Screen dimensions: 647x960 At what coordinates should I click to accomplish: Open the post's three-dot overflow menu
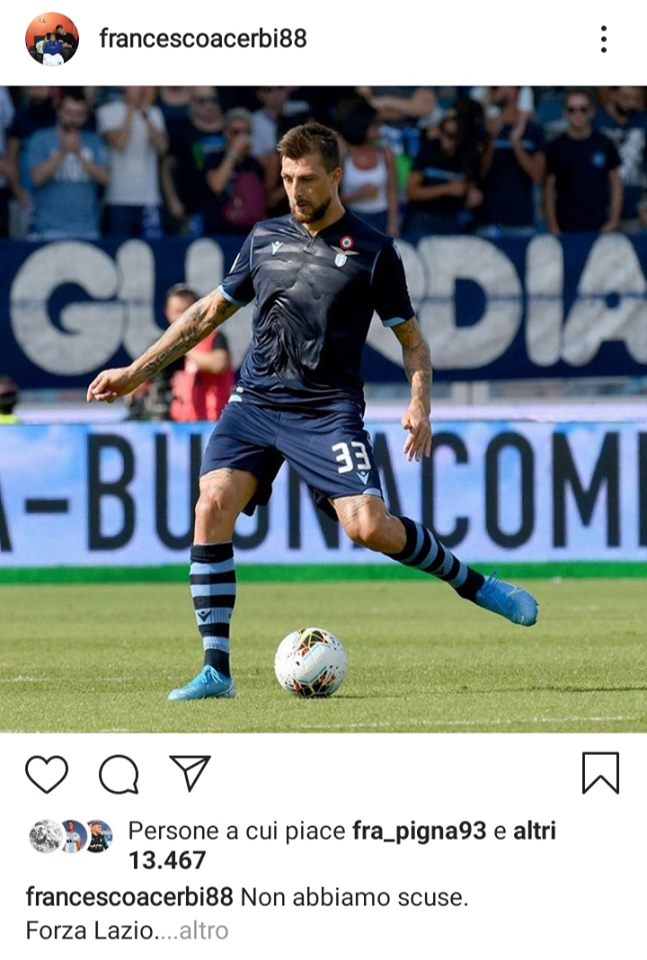(x=603, y=39)
